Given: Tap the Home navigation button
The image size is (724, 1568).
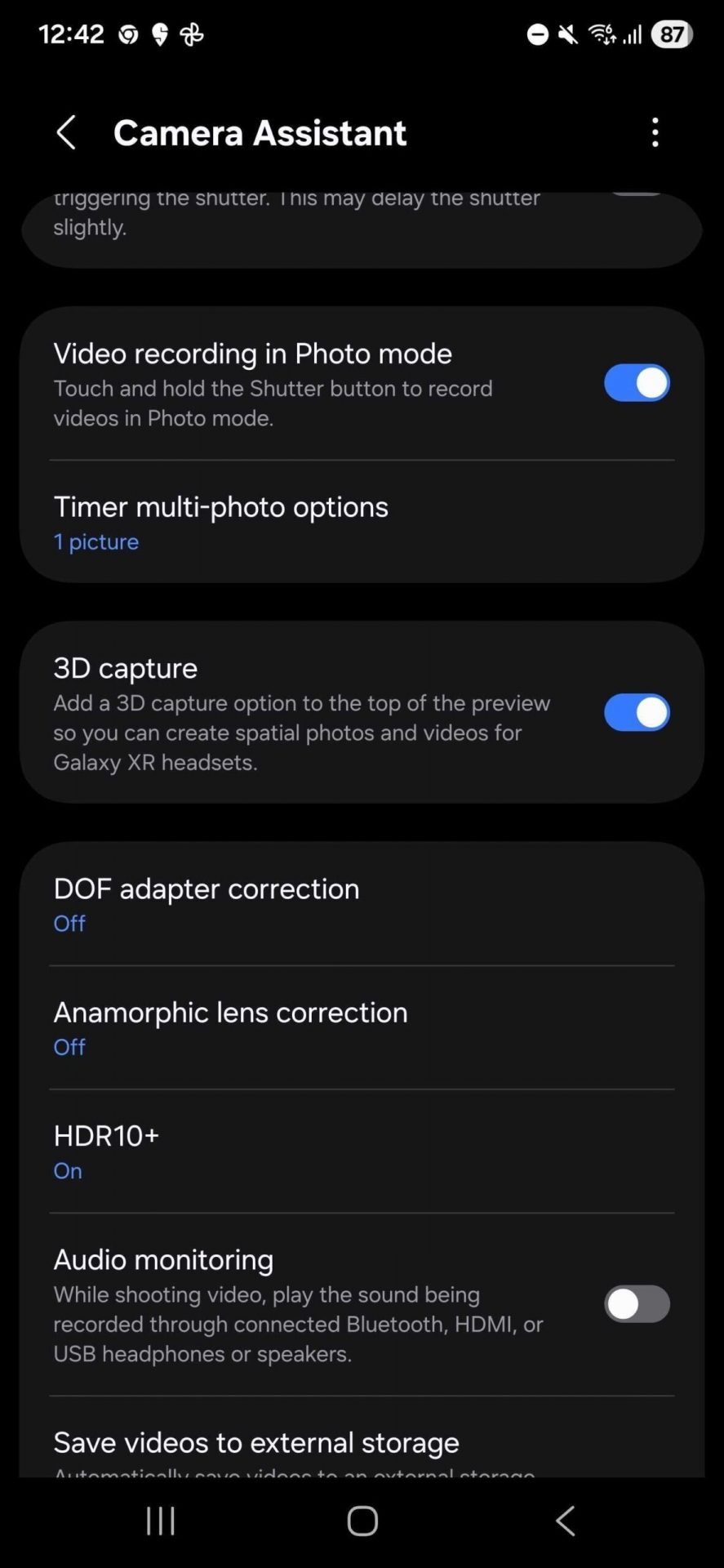Looking at the screenshot, I should (362, 1521).
